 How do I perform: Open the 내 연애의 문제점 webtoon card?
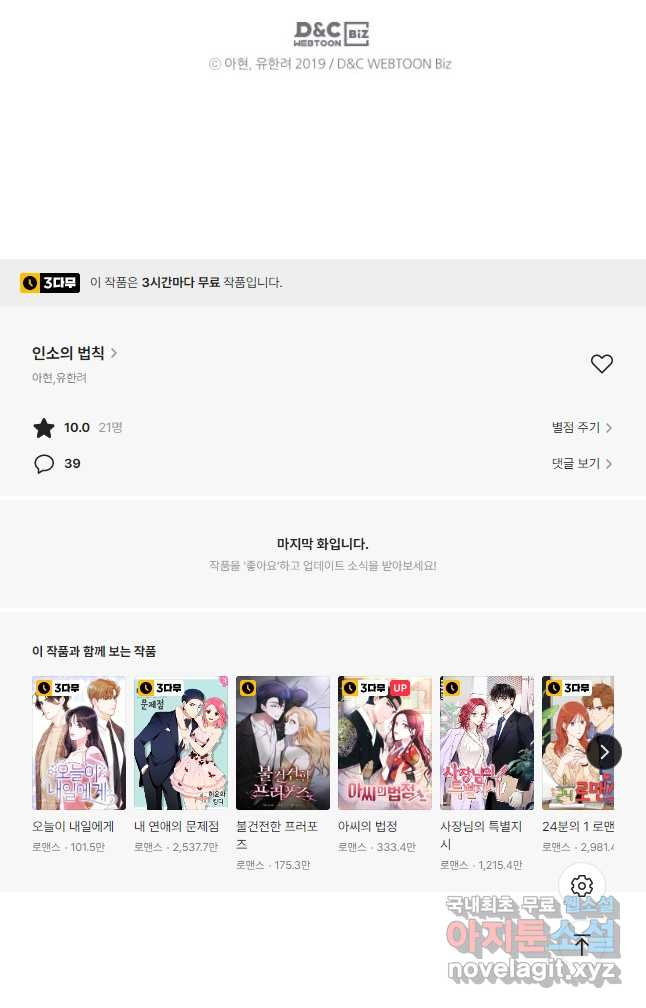(x=181, y=744)
